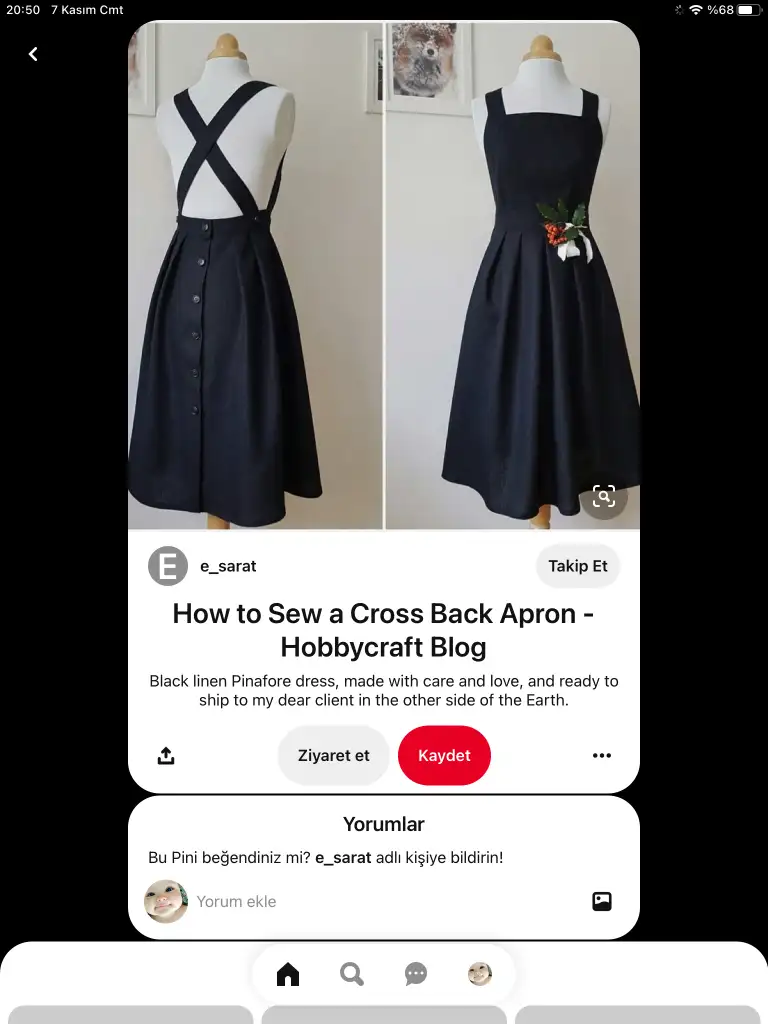768x1024 pixels.
Task: Save the pin with Kaydet
Action: [444, 756]
